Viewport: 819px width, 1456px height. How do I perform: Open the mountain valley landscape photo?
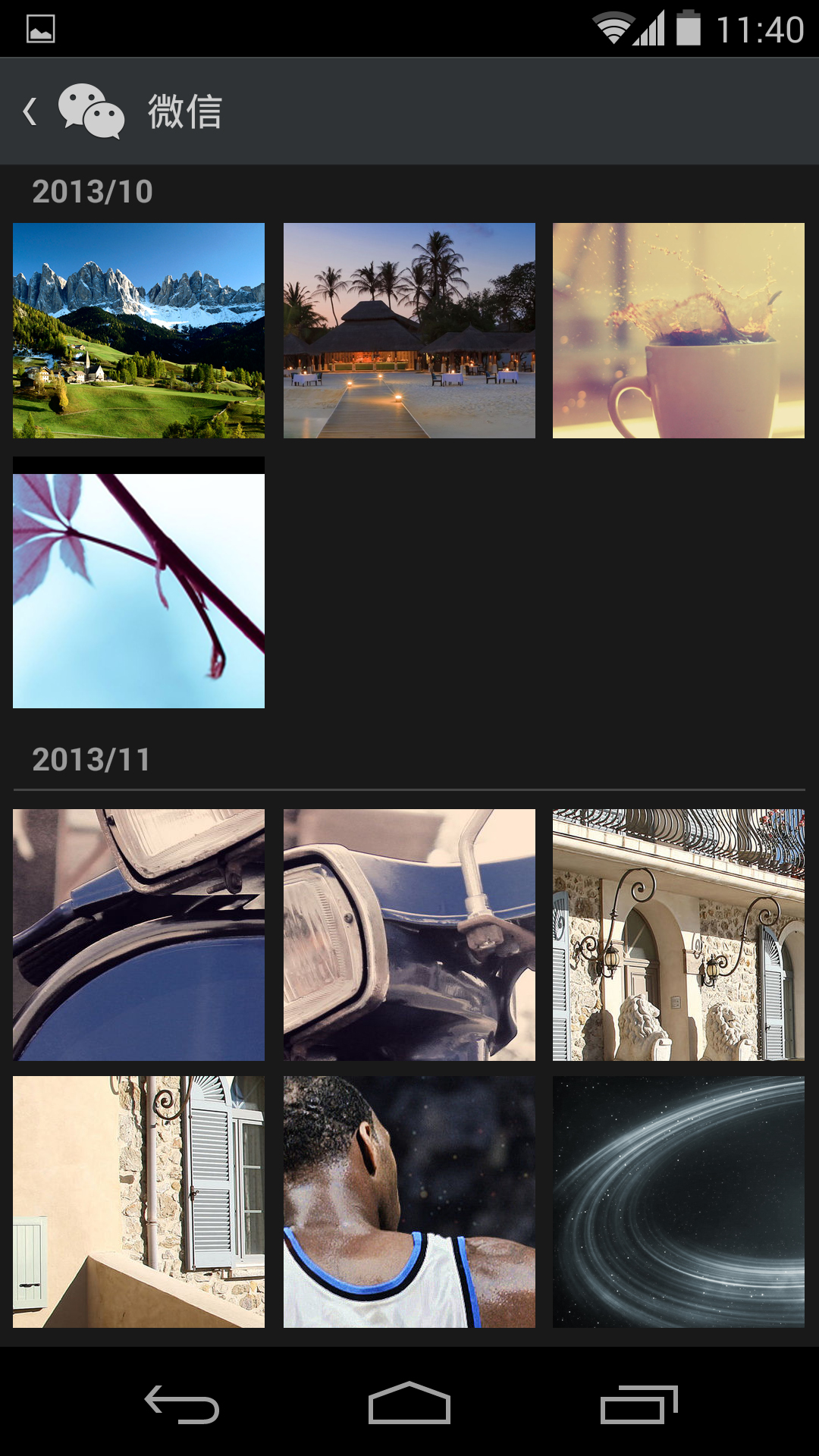click(x=139, y=331)
